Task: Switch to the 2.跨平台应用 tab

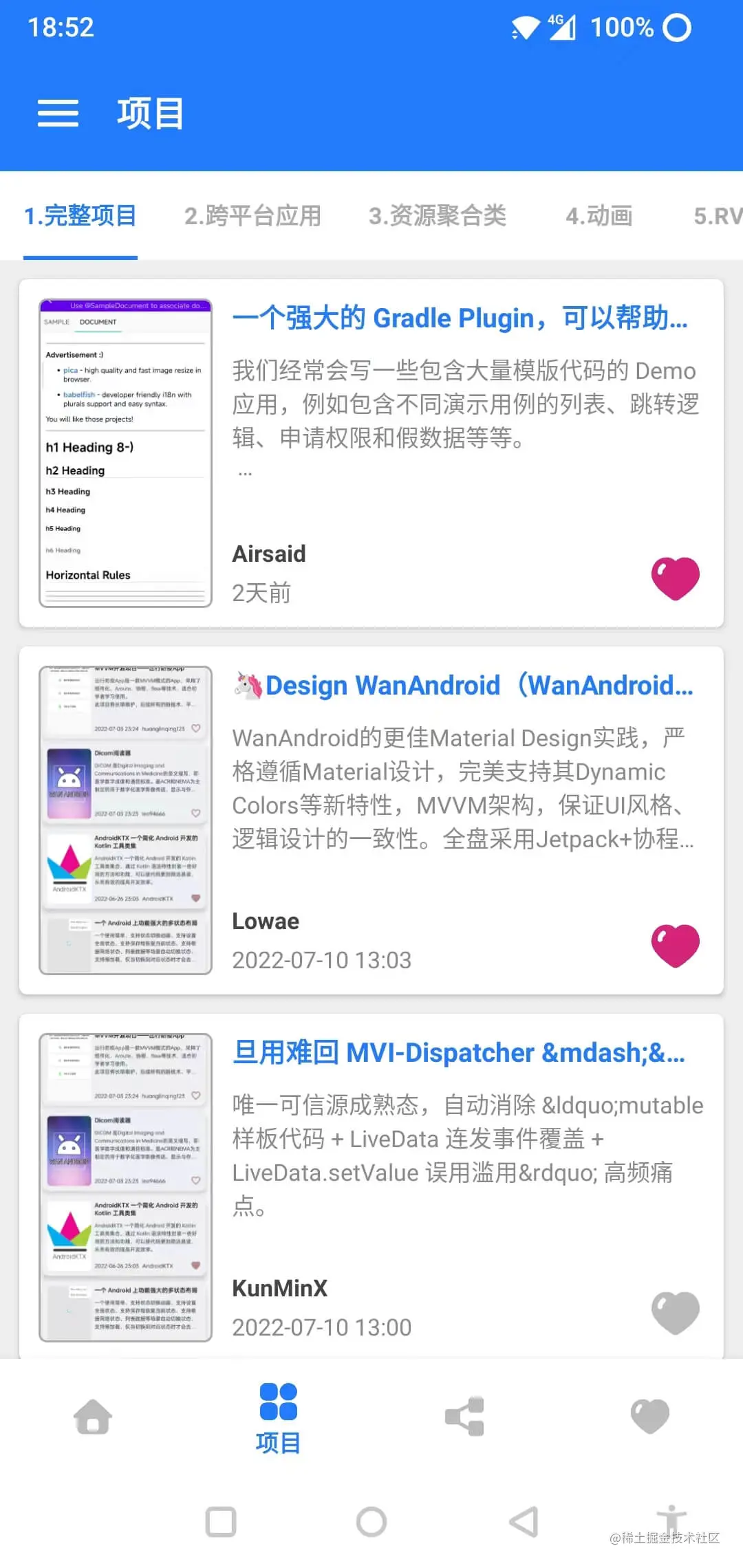Action: point(252,216)
